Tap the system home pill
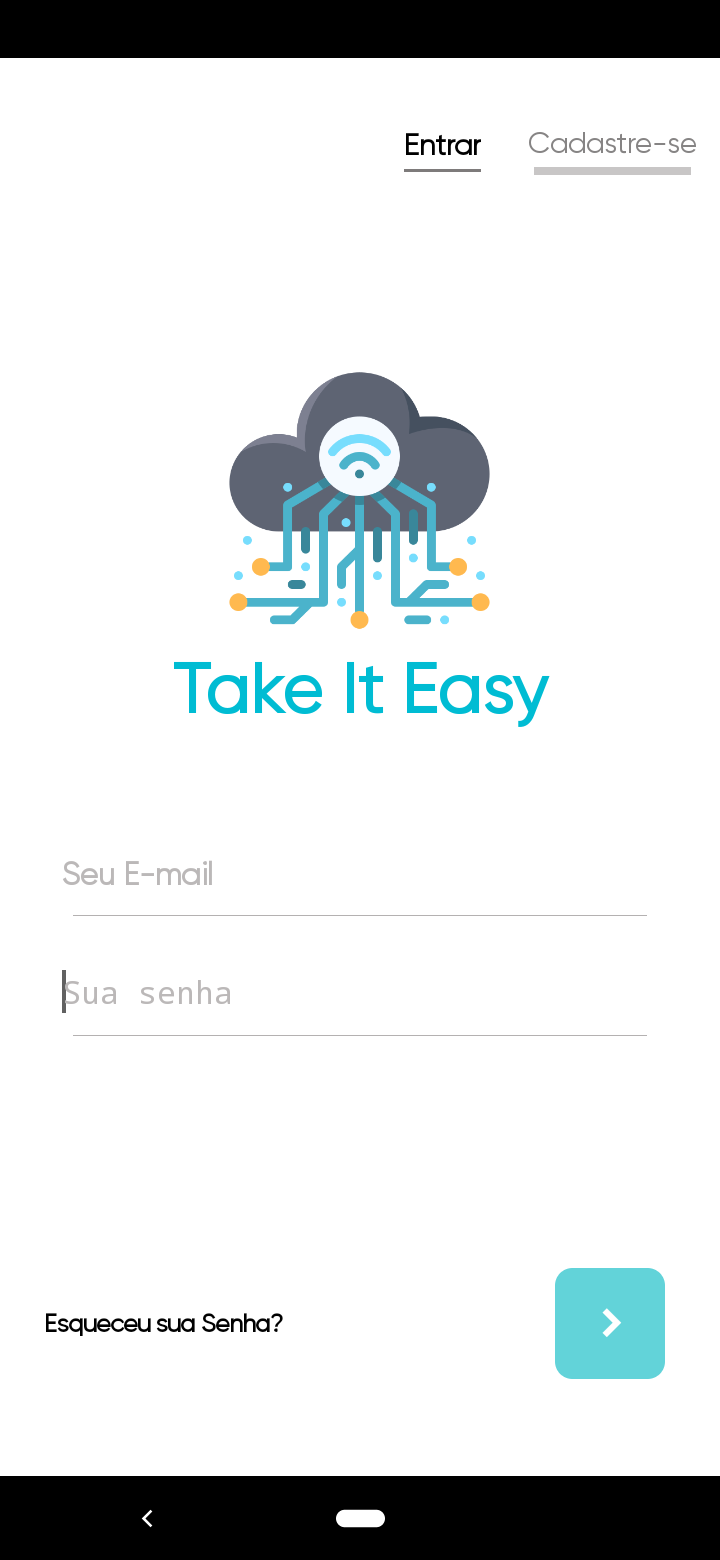 [x=360, y=1518]
